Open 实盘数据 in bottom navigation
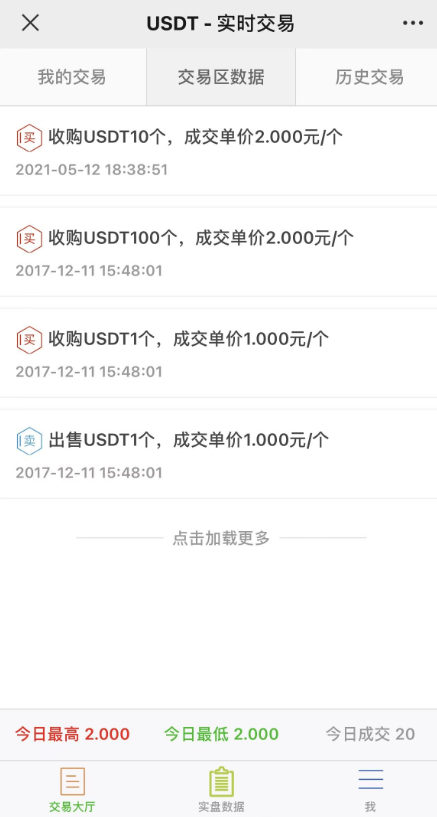 click(221, 789)
